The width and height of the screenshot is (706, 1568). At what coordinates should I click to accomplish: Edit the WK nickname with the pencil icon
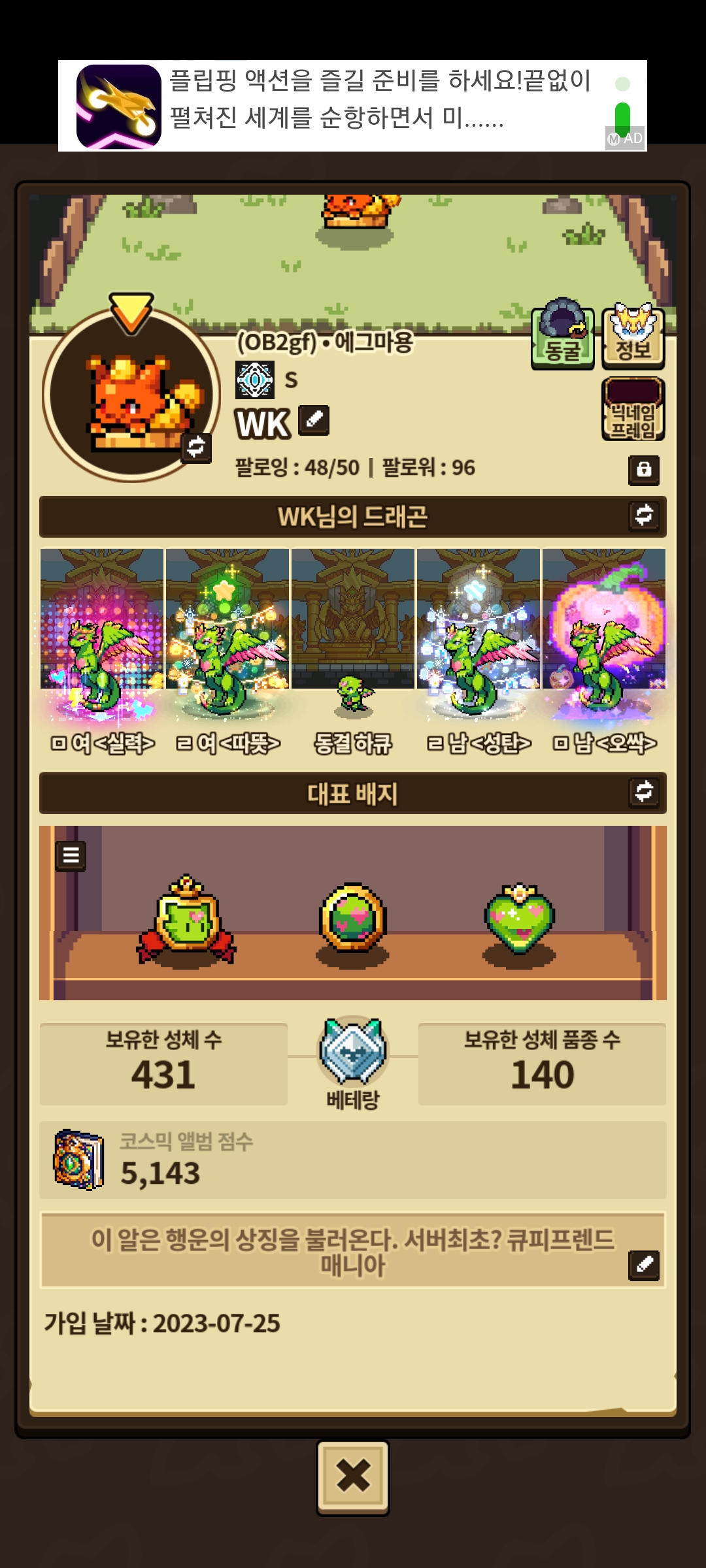coord(314,420)
